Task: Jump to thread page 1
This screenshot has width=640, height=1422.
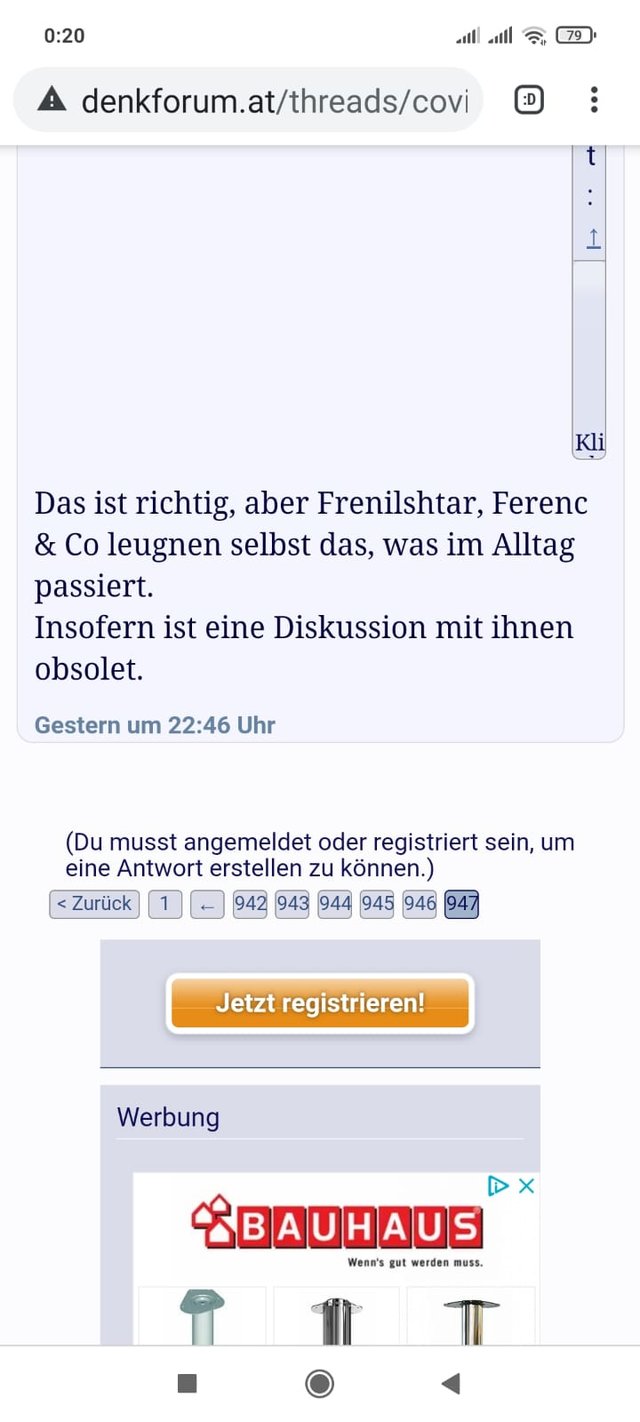Action: [x=165, y=904]
